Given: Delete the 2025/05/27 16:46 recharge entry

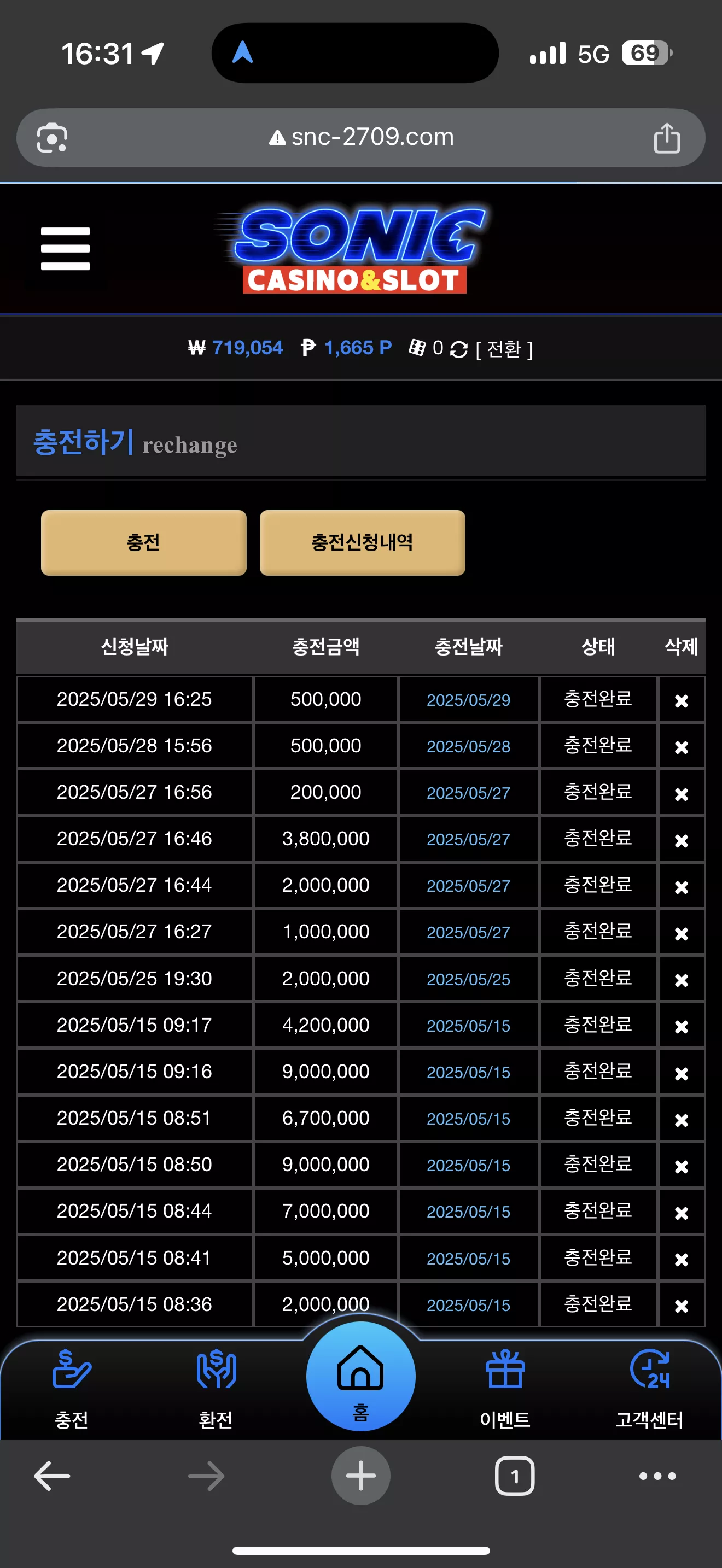Looking at the screenshot, I should pyautogui.click(x=681, y=841).
